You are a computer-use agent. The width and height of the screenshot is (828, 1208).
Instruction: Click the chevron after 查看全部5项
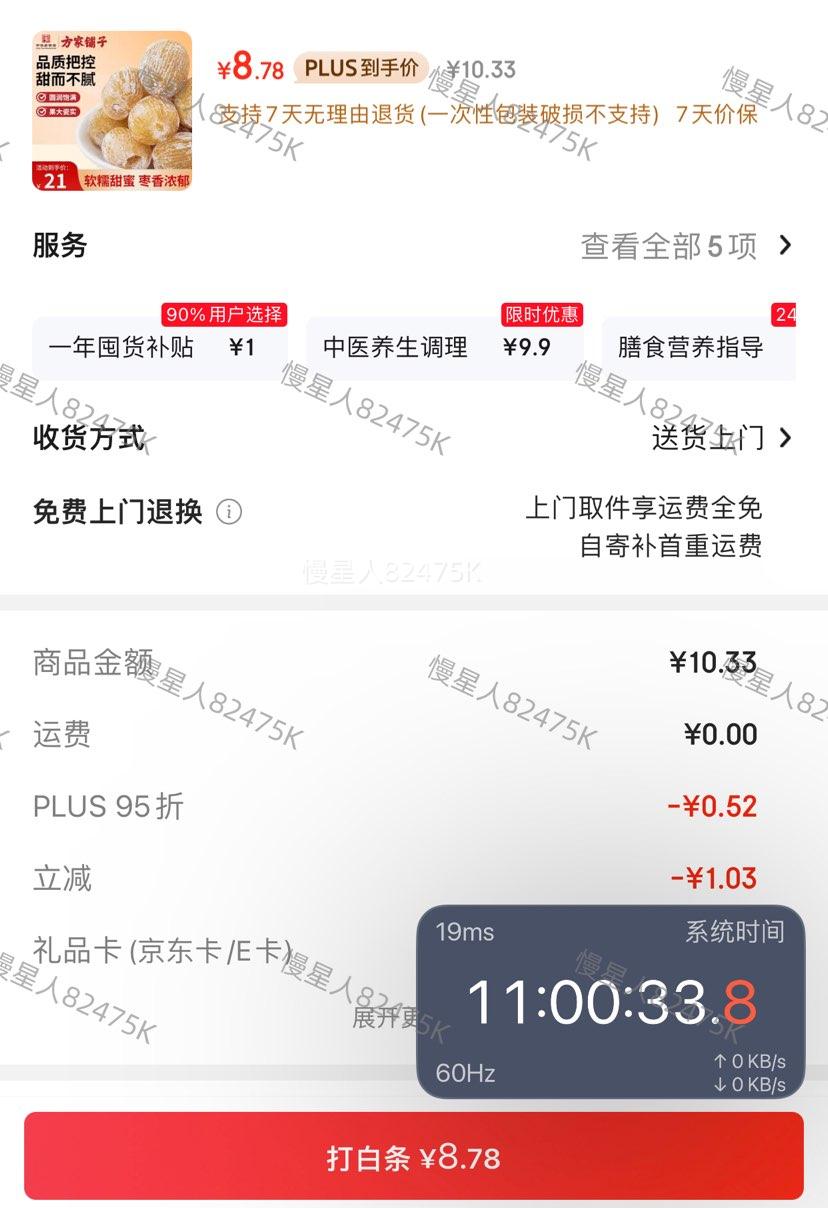pos(784,246)
